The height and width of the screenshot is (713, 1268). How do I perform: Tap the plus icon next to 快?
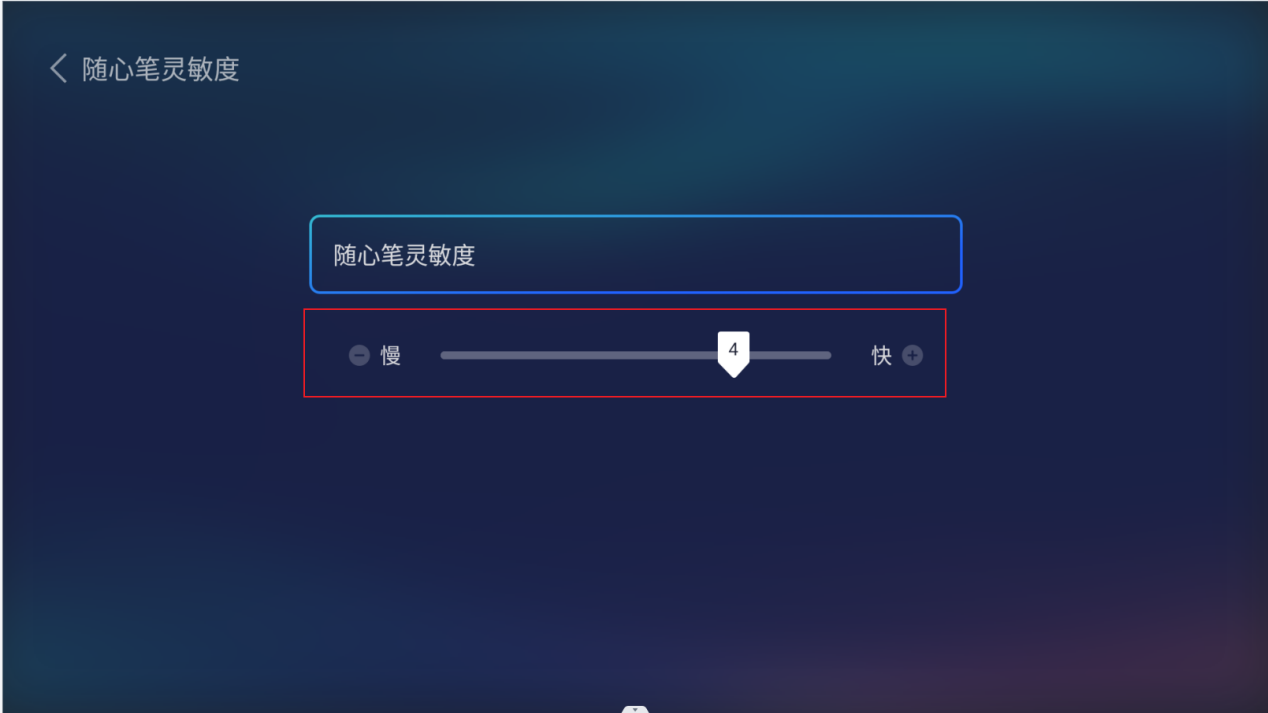pos(912,355)
